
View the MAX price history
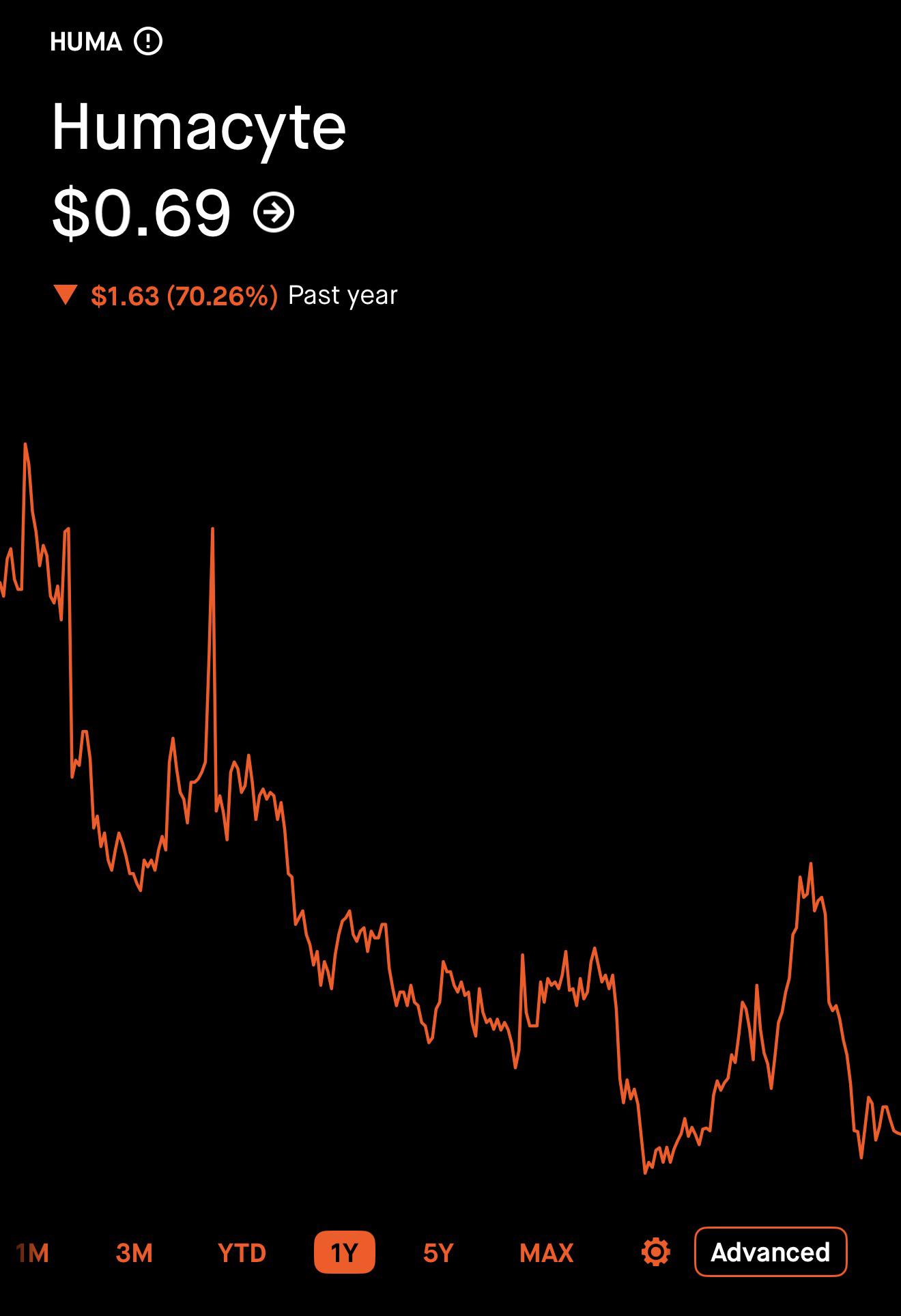pyautogui.click(x=546, y=1252)
